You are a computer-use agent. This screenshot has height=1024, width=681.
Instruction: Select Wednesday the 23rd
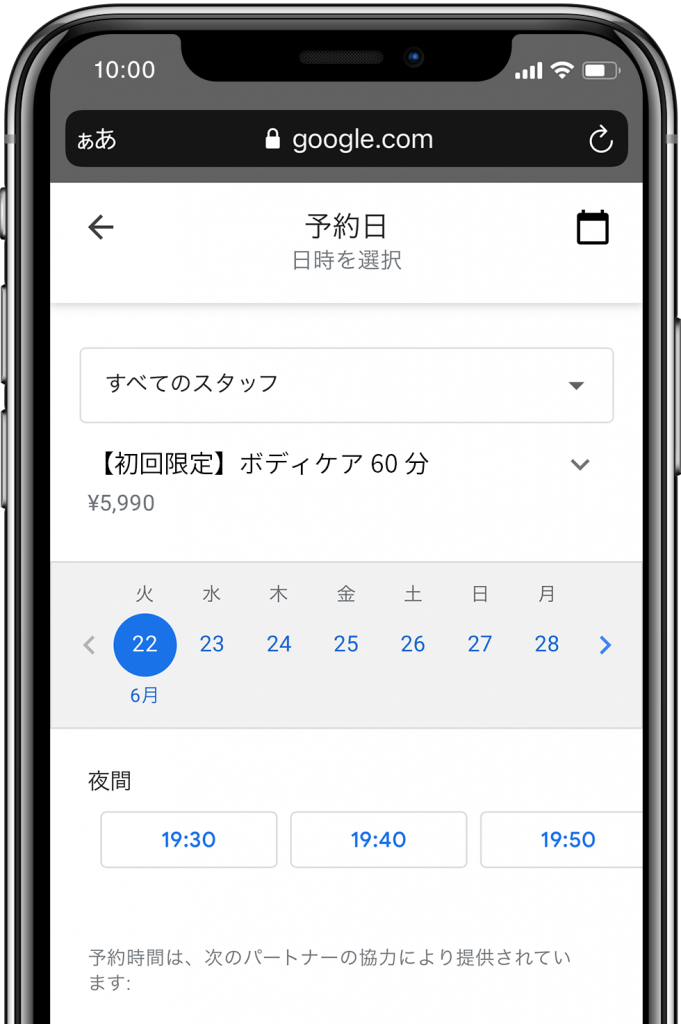pyautogui.click(x=212, y=644)
